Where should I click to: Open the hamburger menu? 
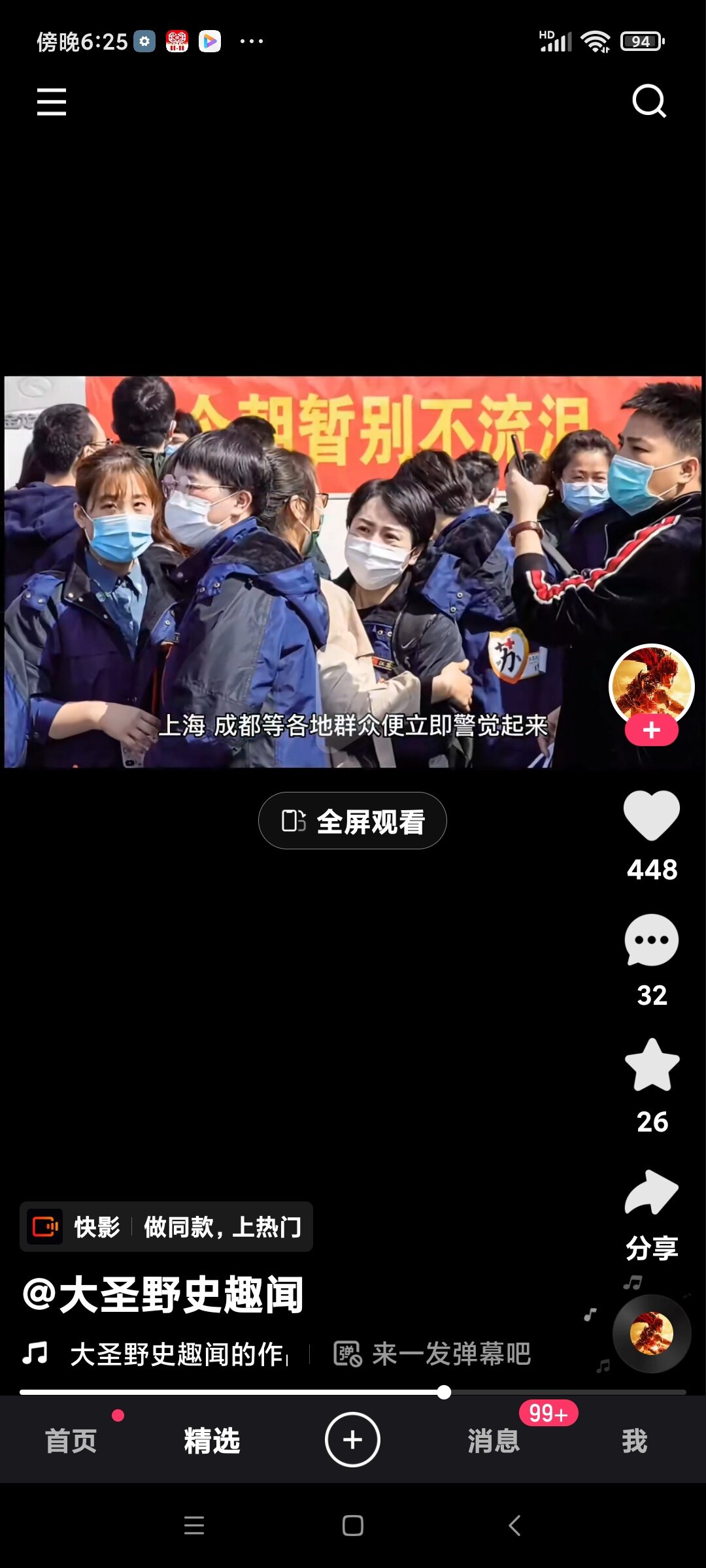pos(52,102)
